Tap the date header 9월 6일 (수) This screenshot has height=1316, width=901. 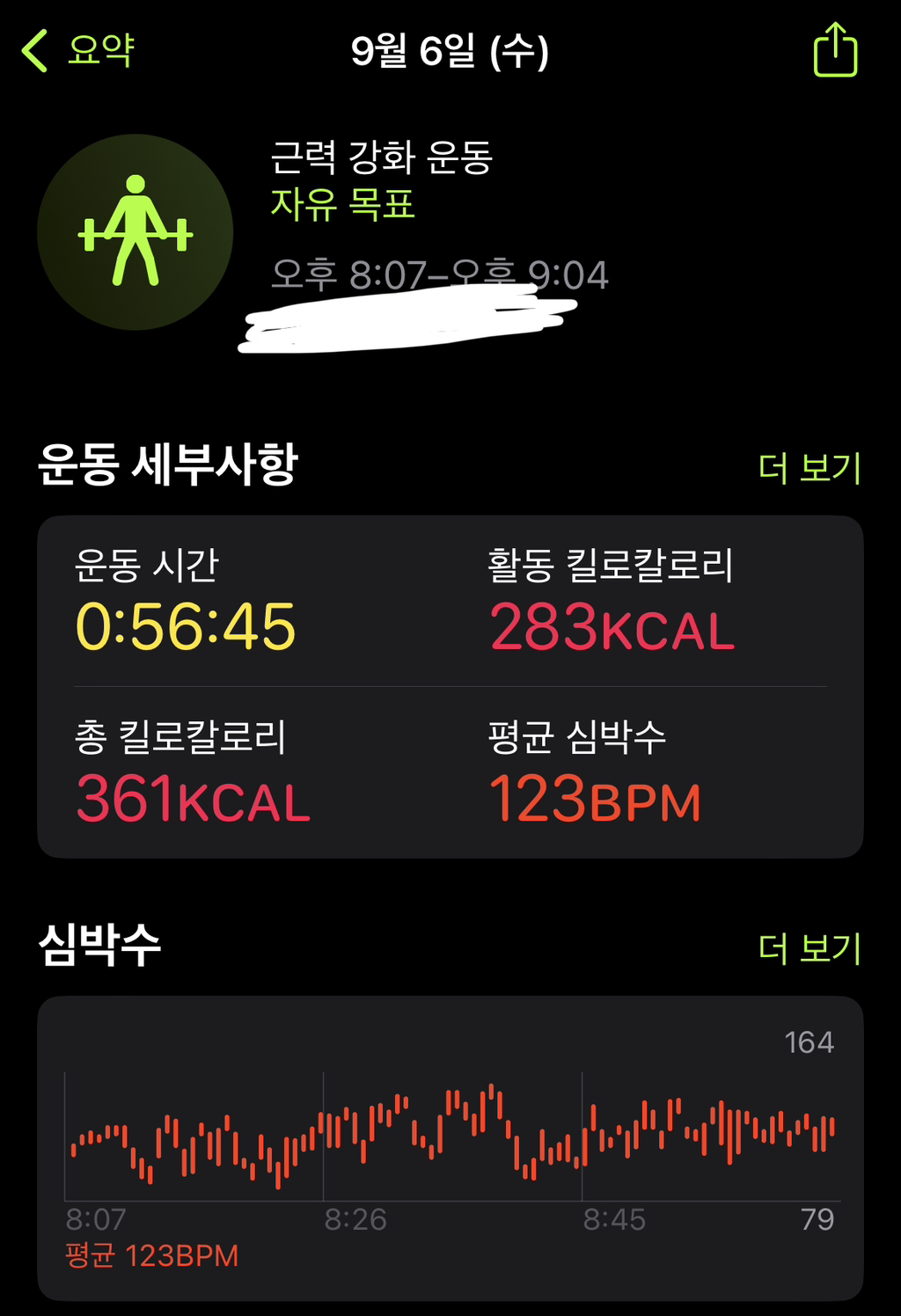coord(449,53)
